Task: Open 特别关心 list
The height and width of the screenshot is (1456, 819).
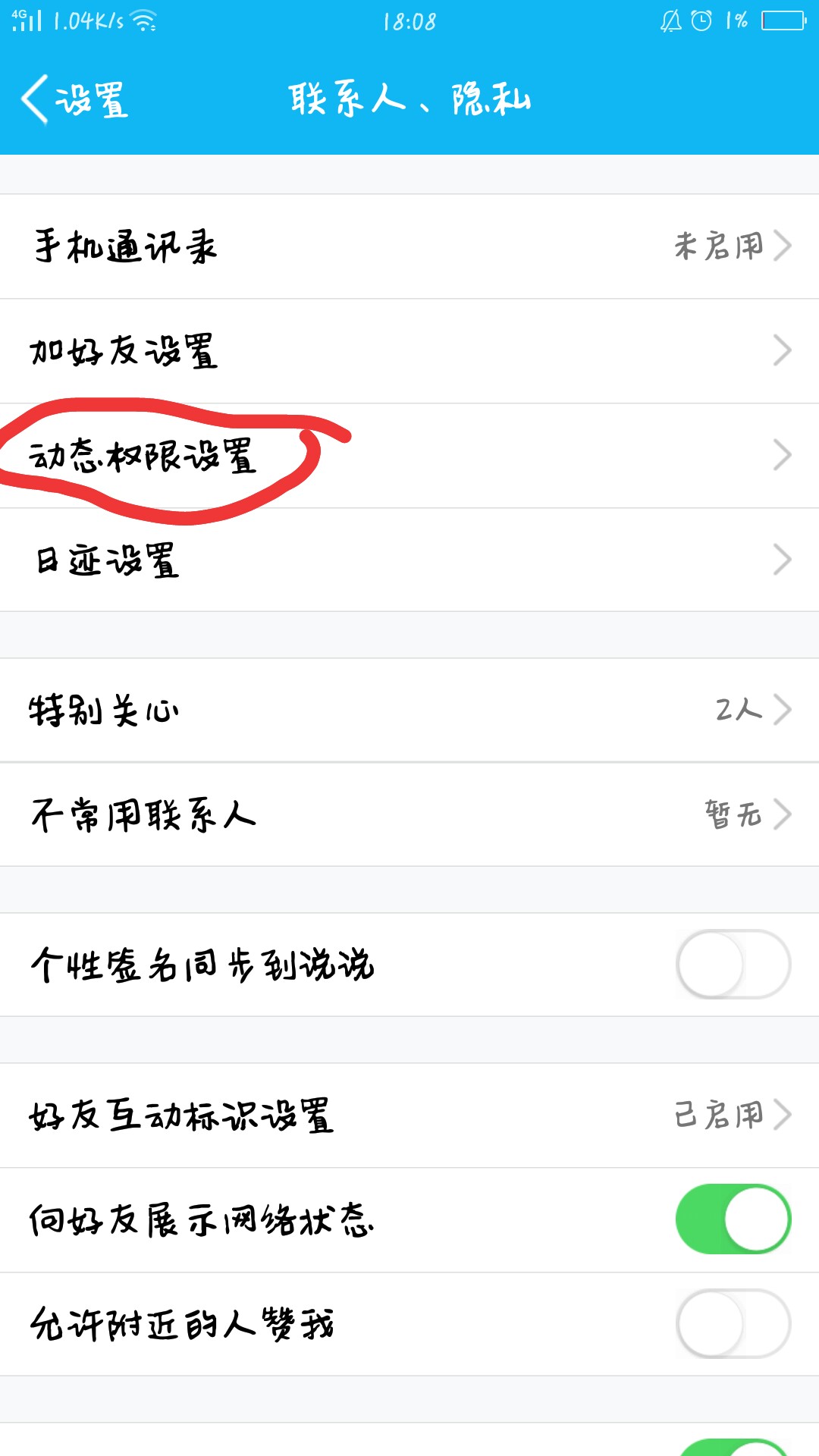Action: pyautogui.click(x=409, y=711)
